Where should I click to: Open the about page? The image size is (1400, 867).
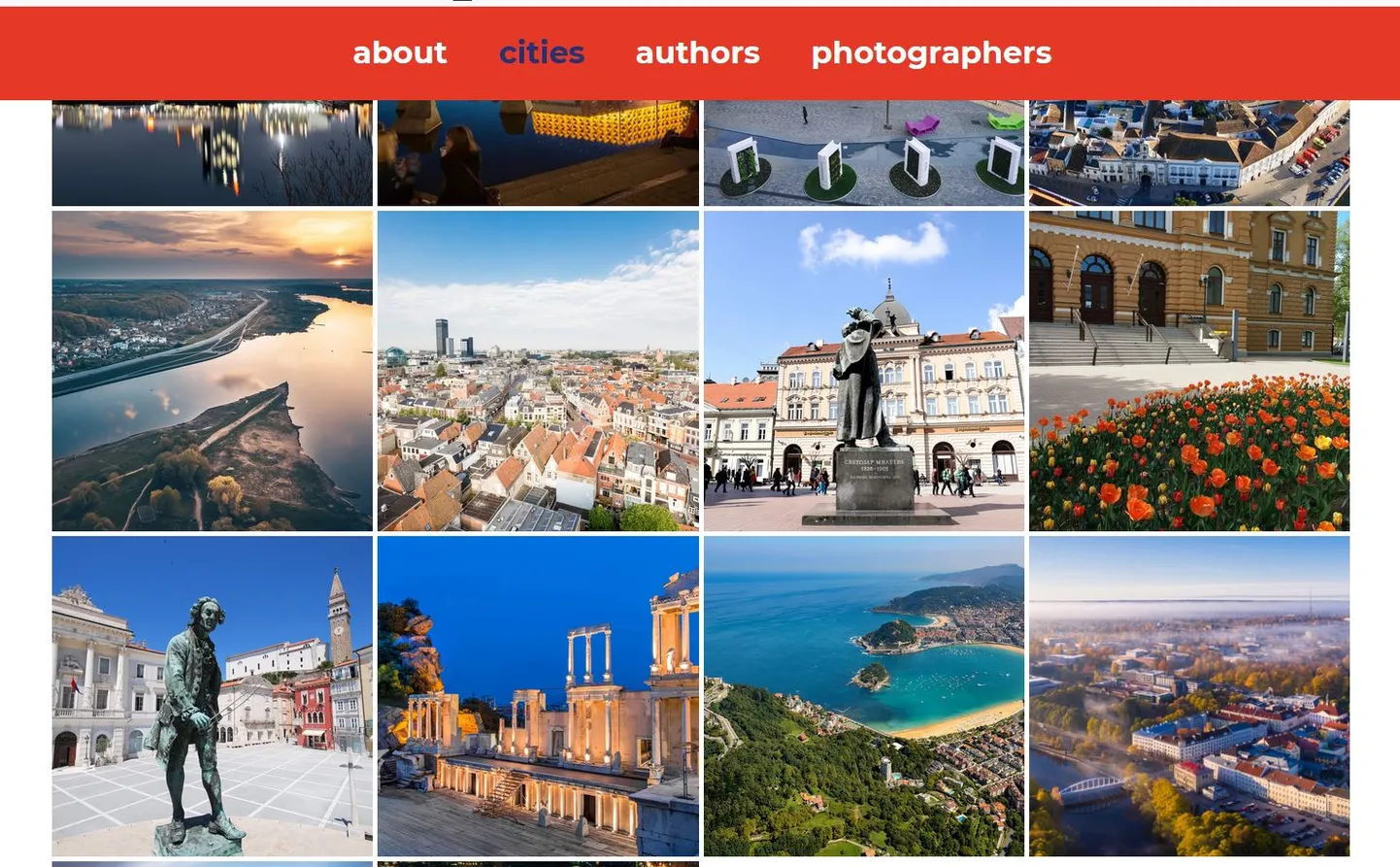399,52
